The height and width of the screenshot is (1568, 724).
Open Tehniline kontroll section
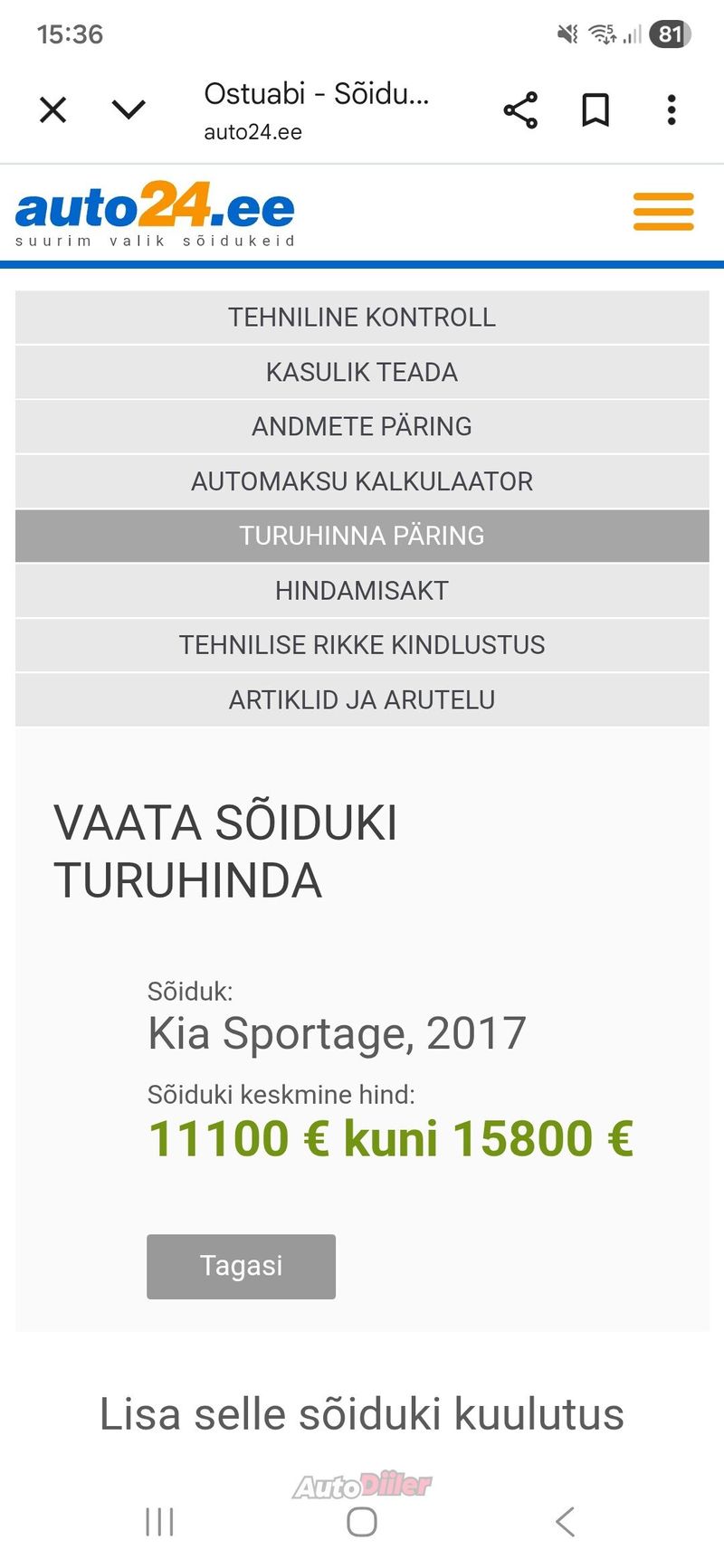coord(362,318)
